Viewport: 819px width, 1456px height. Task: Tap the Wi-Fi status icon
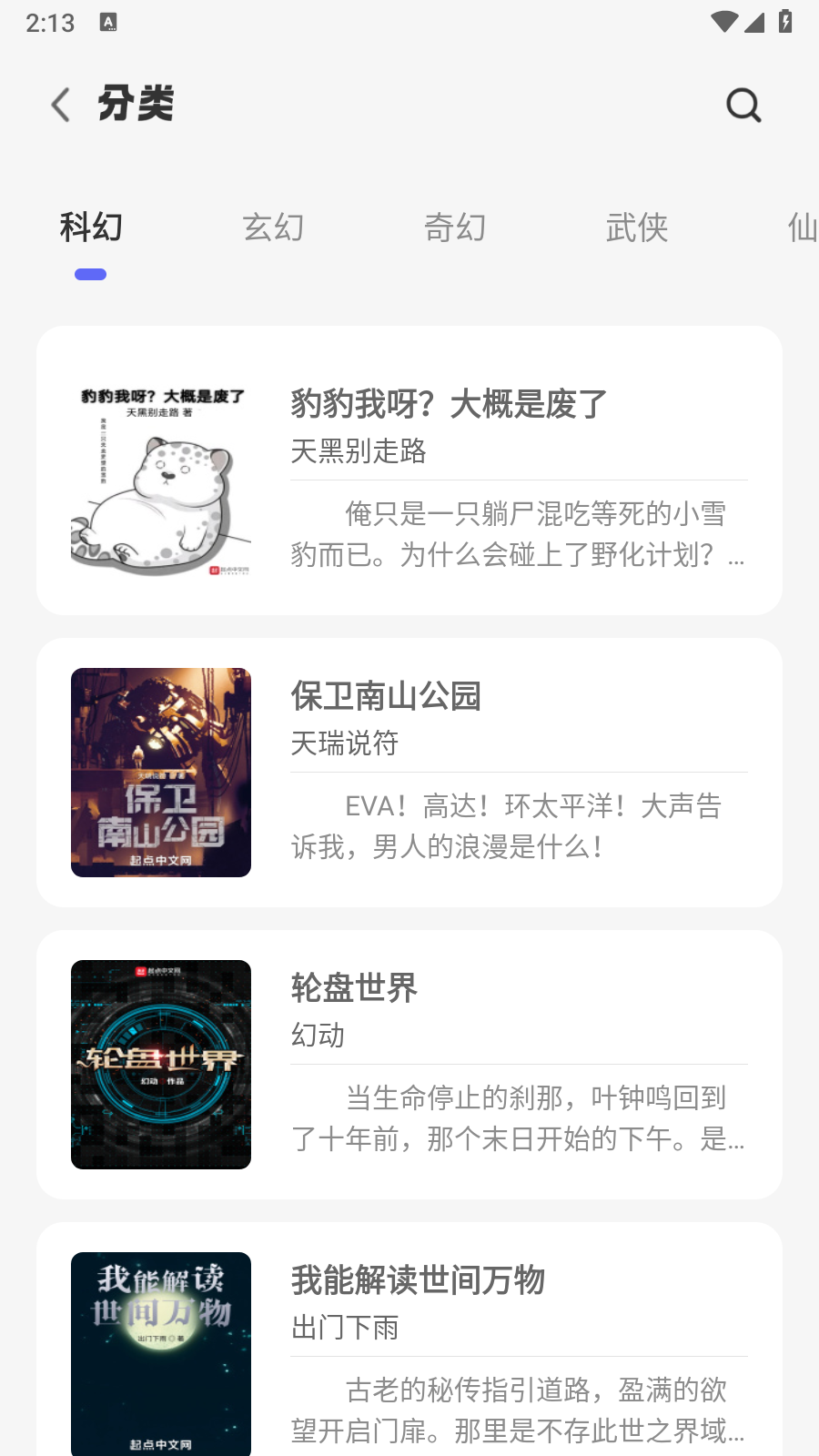(723, 23)
